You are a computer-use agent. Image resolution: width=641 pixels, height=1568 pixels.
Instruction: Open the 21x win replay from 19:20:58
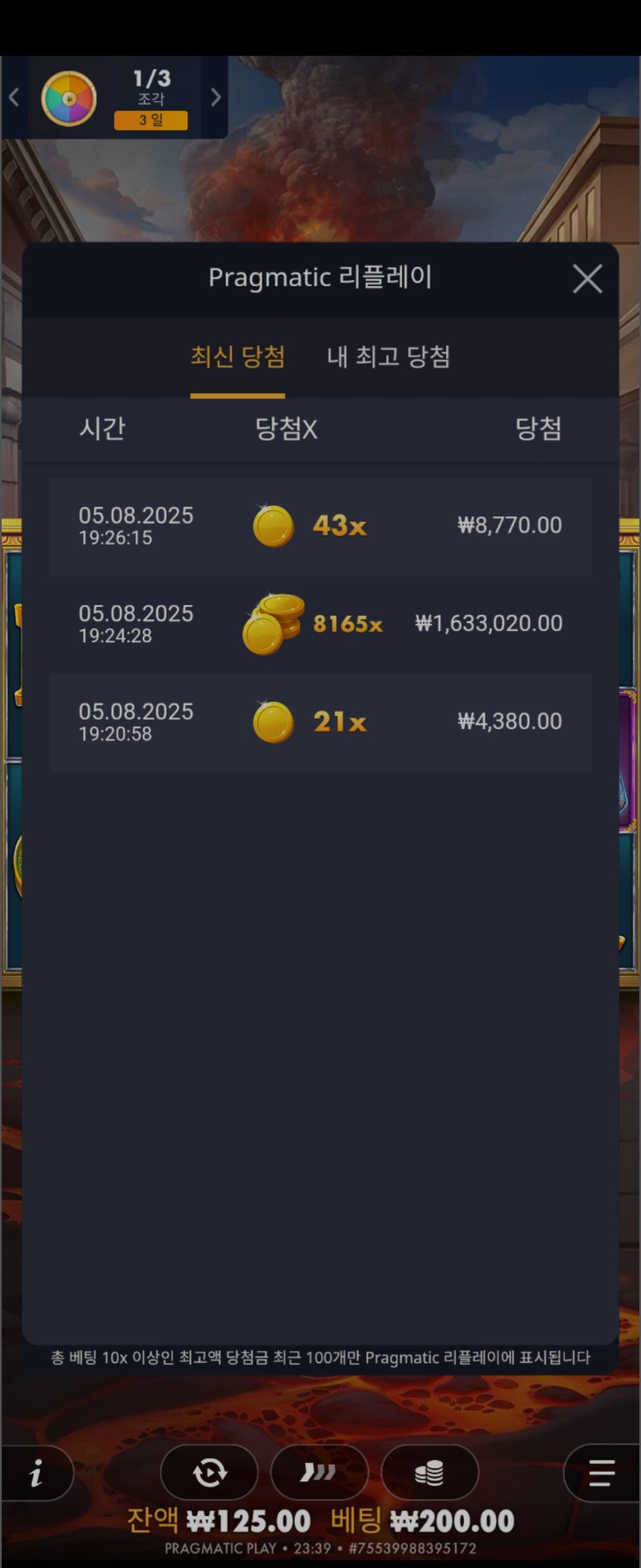pos(320,721)
